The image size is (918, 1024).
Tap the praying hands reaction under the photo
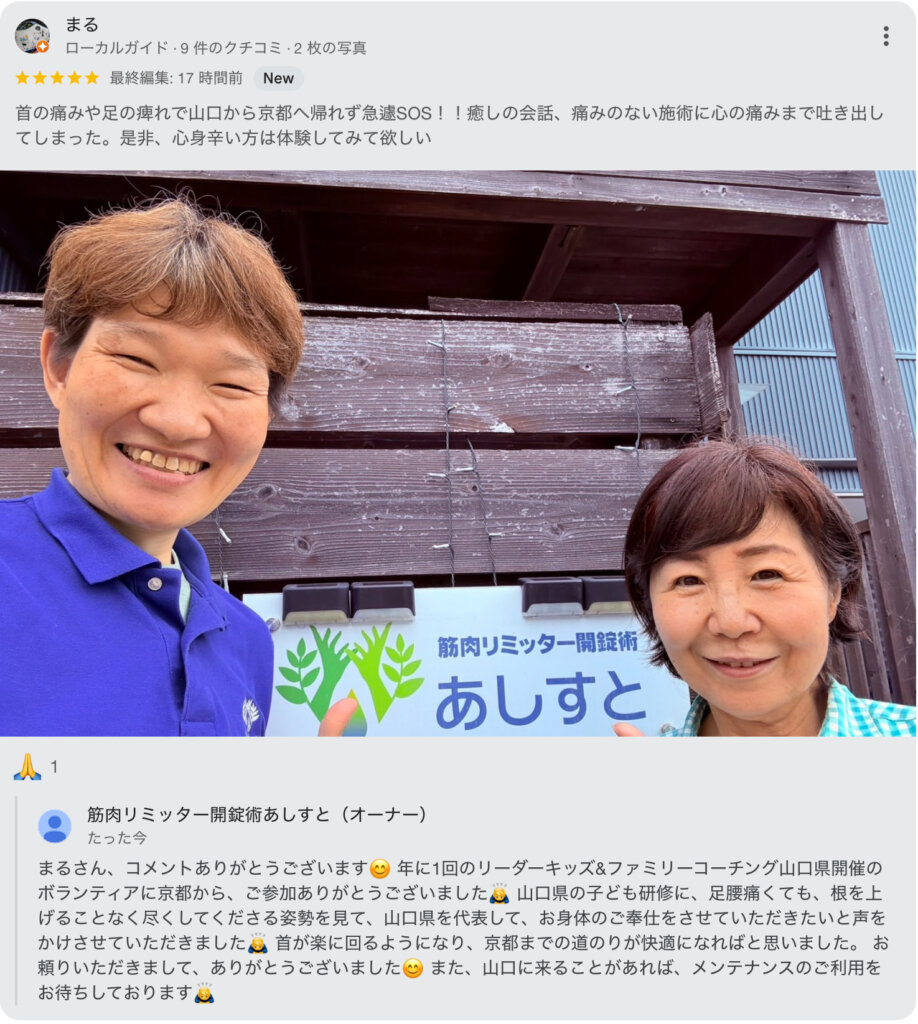(x=27, y=767)
